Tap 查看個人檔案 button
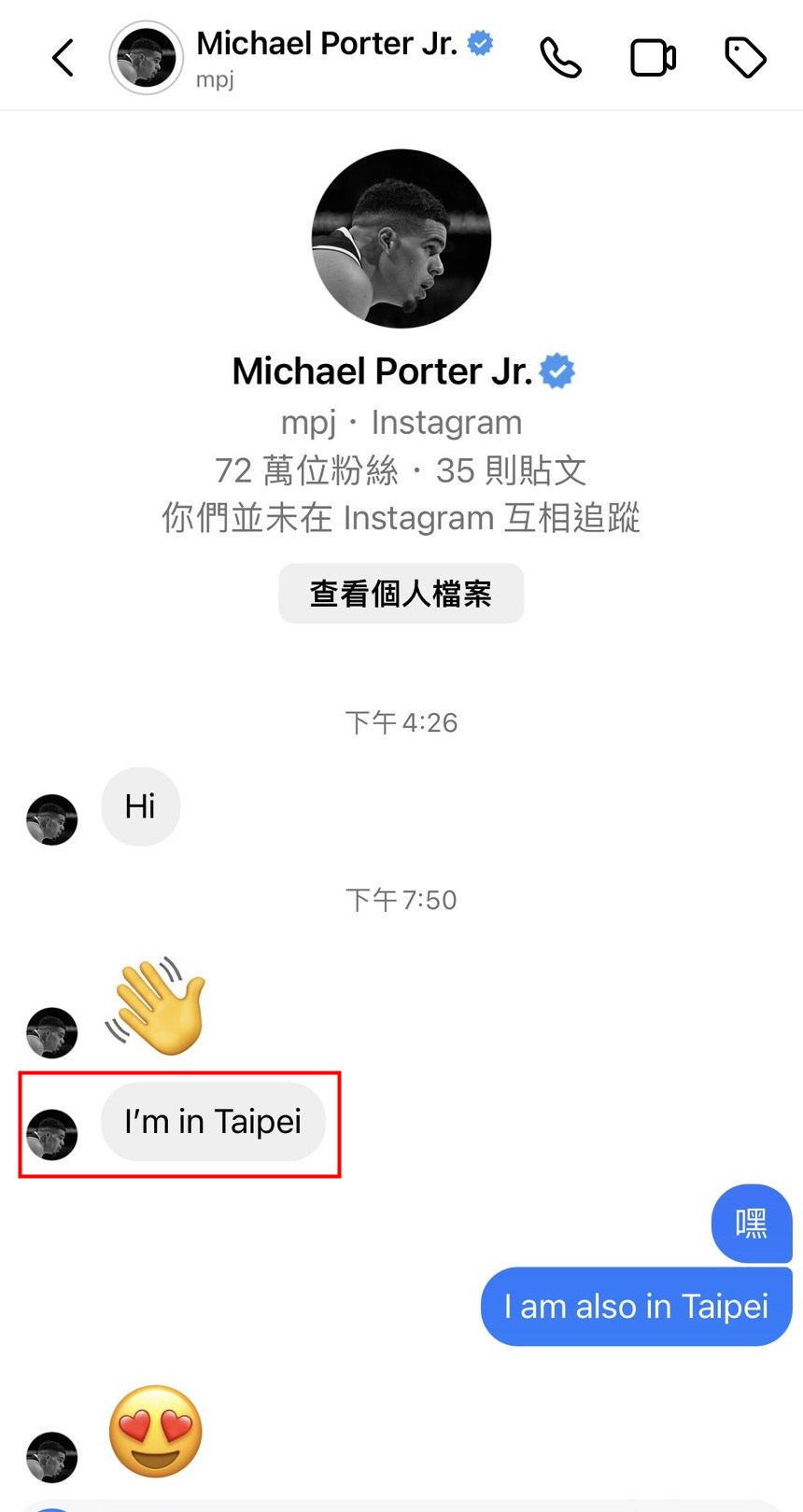Viewport: 803px width, 1512px height. click(401, 594)
